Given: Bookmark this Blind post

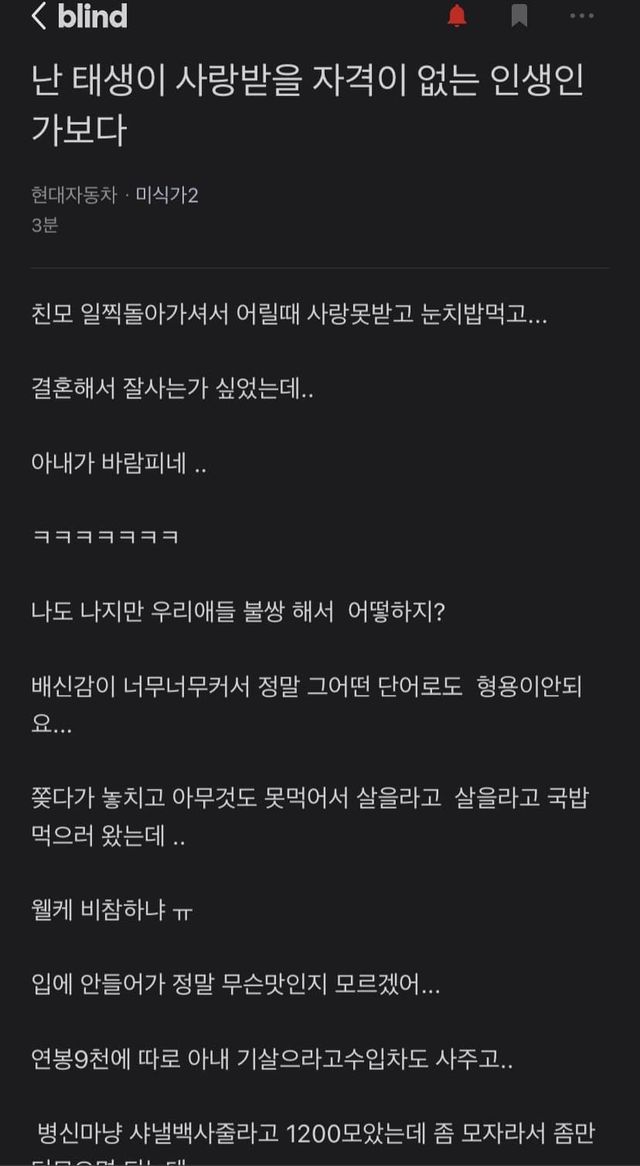Looking at the screenshot, I should tap(519, 16).
